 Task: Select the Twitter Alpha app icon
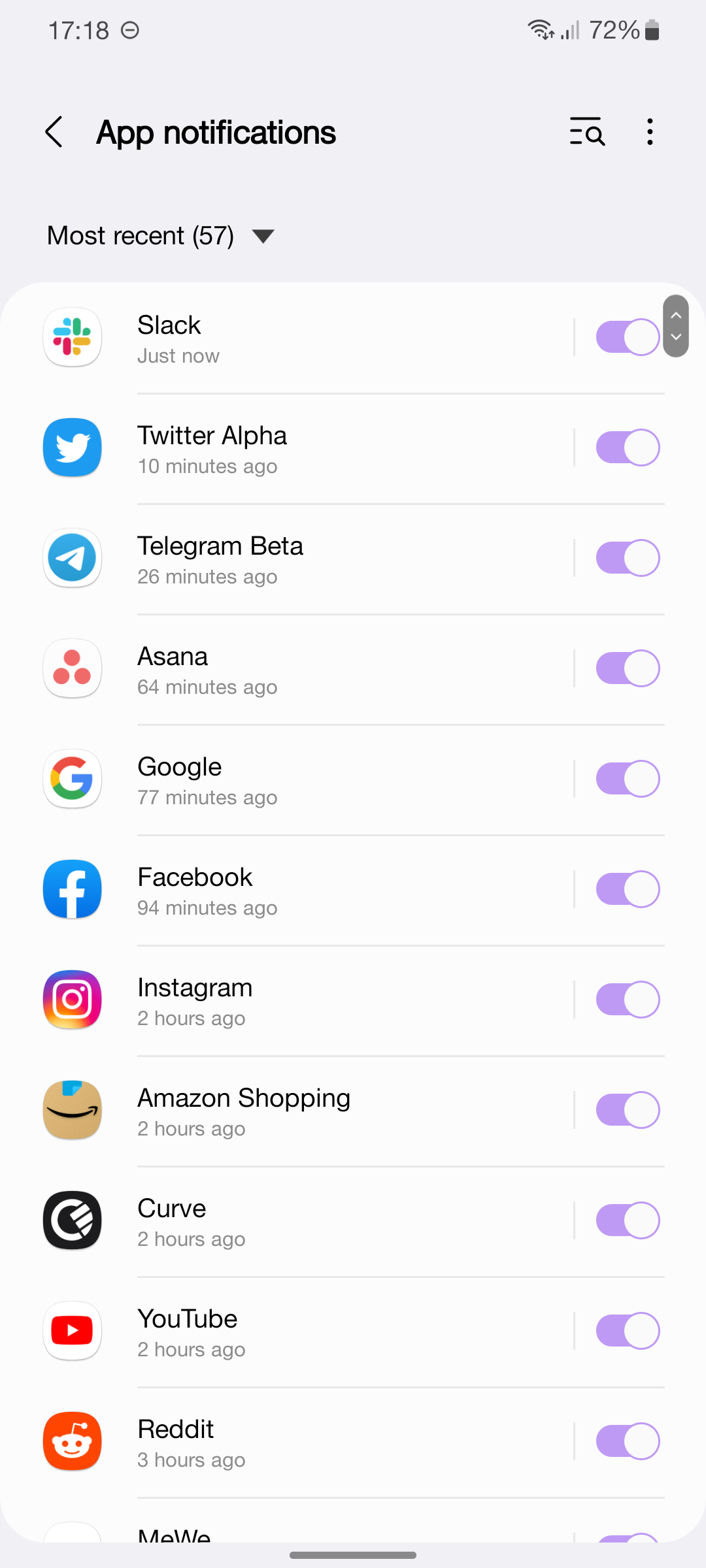tap(72, 448)
